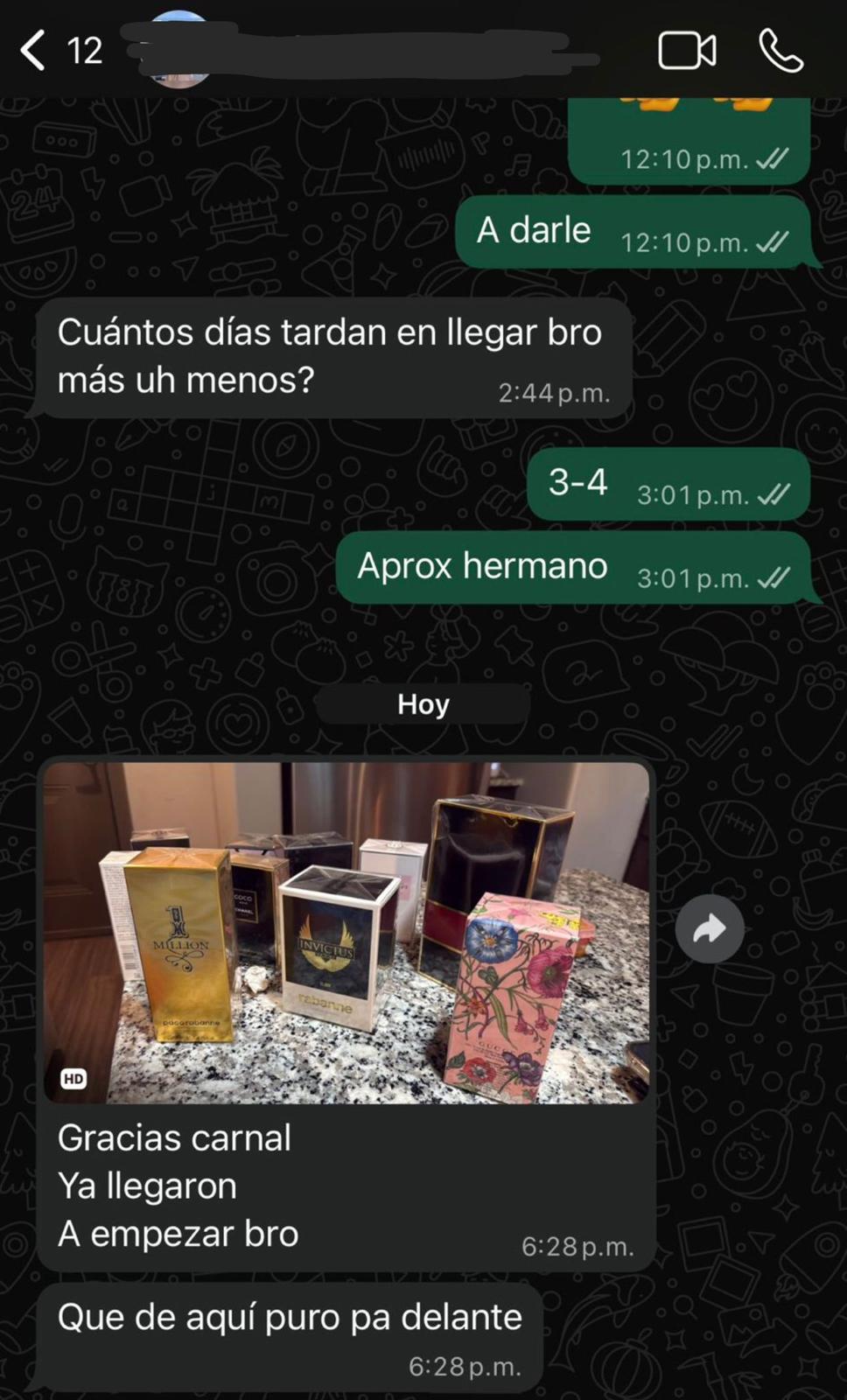This screenshot has height=1400, width=847.
Task: Forward the perfume photo message
Action: (710, 929)
